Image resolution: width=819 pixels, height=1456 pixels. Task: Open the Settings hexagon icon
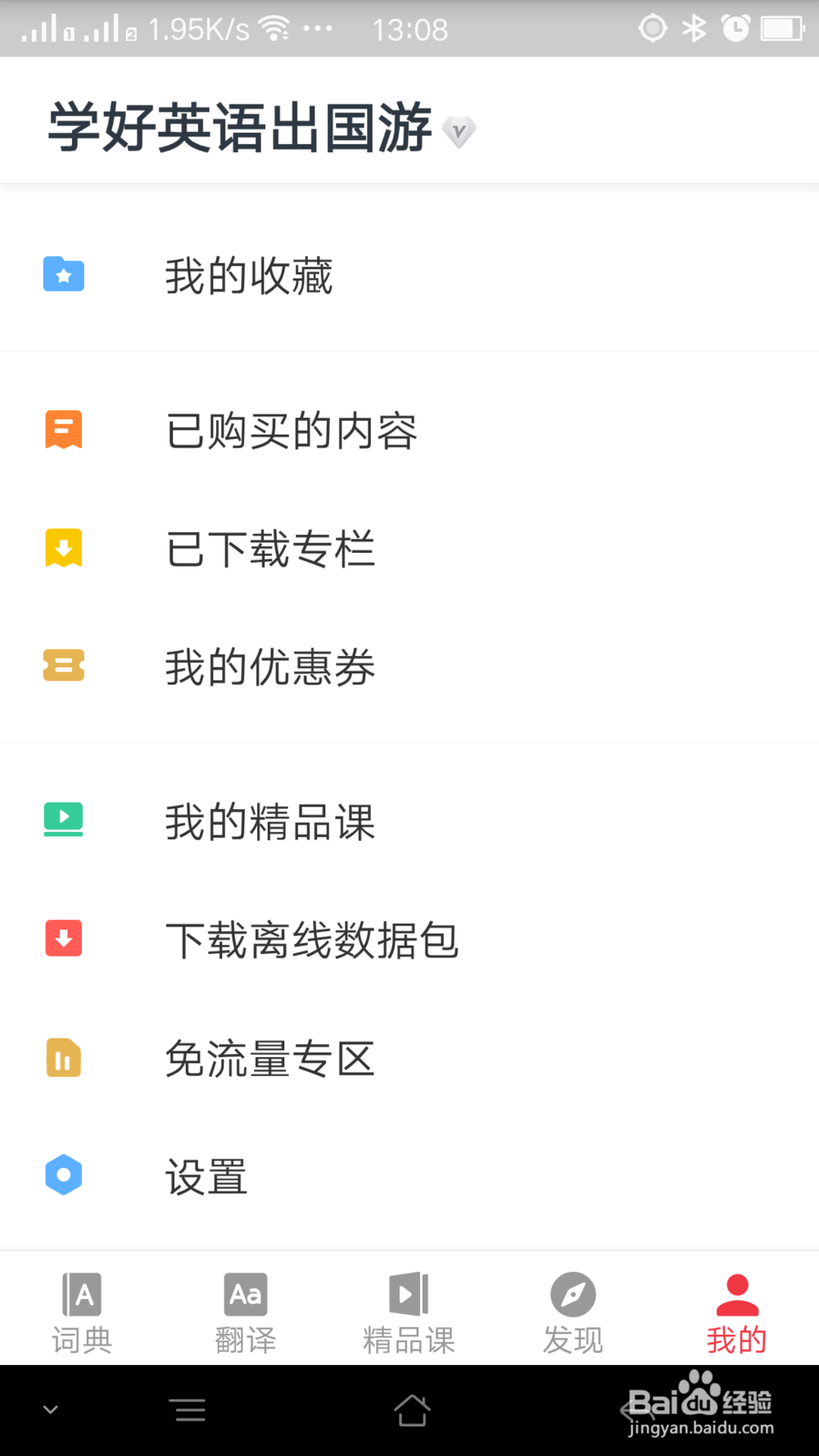[x=64, y=1175]
